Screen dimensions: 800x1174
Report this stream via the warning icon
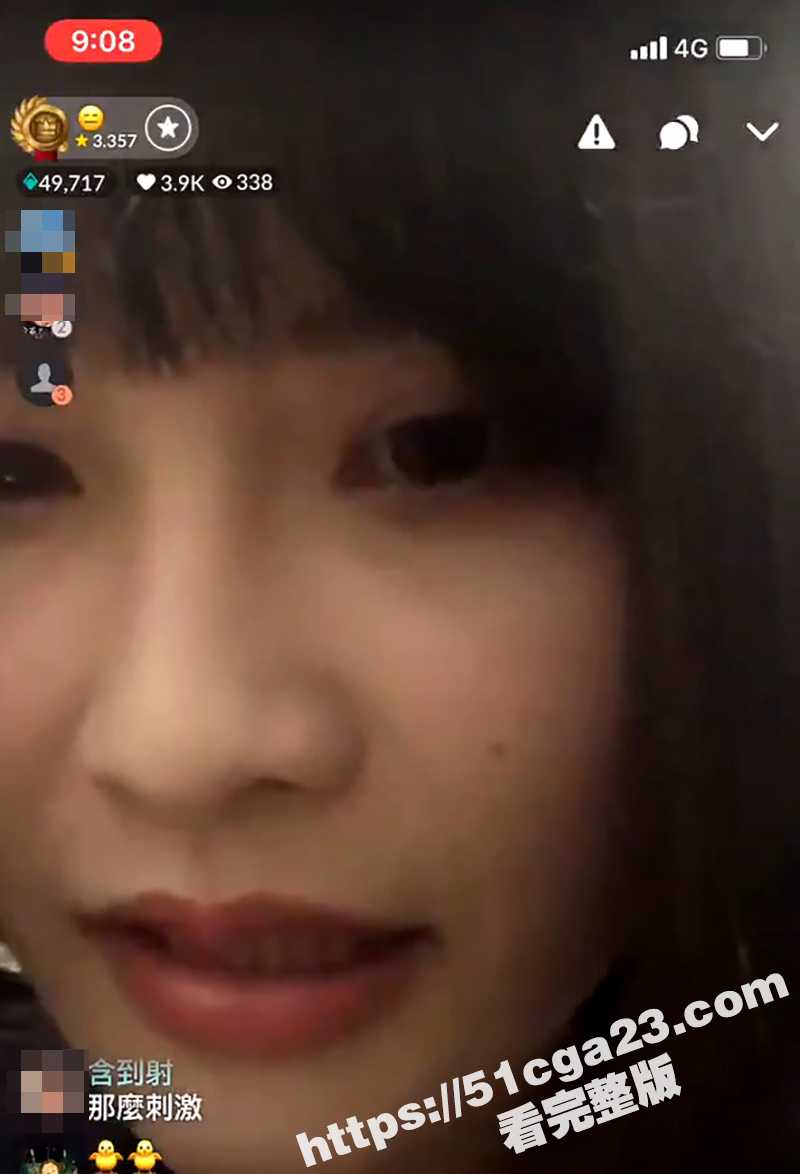(596, 132)
